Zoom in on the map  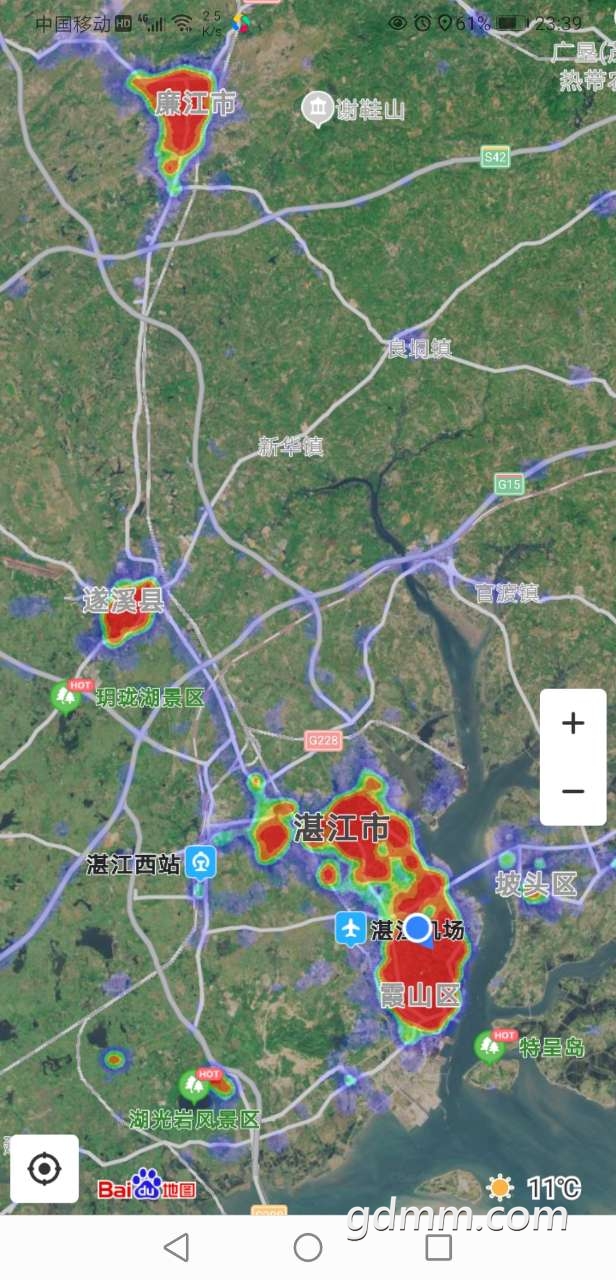pos(573,723)
